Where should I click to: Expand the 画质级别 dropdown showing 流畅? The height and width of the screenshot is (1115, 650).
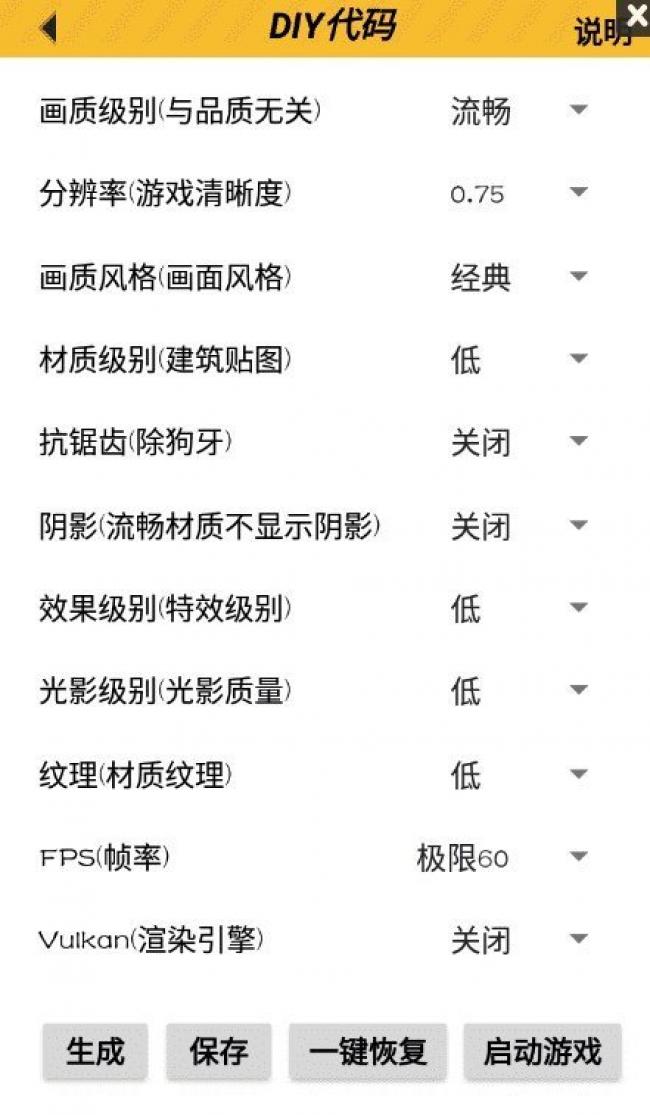point(578,110)
